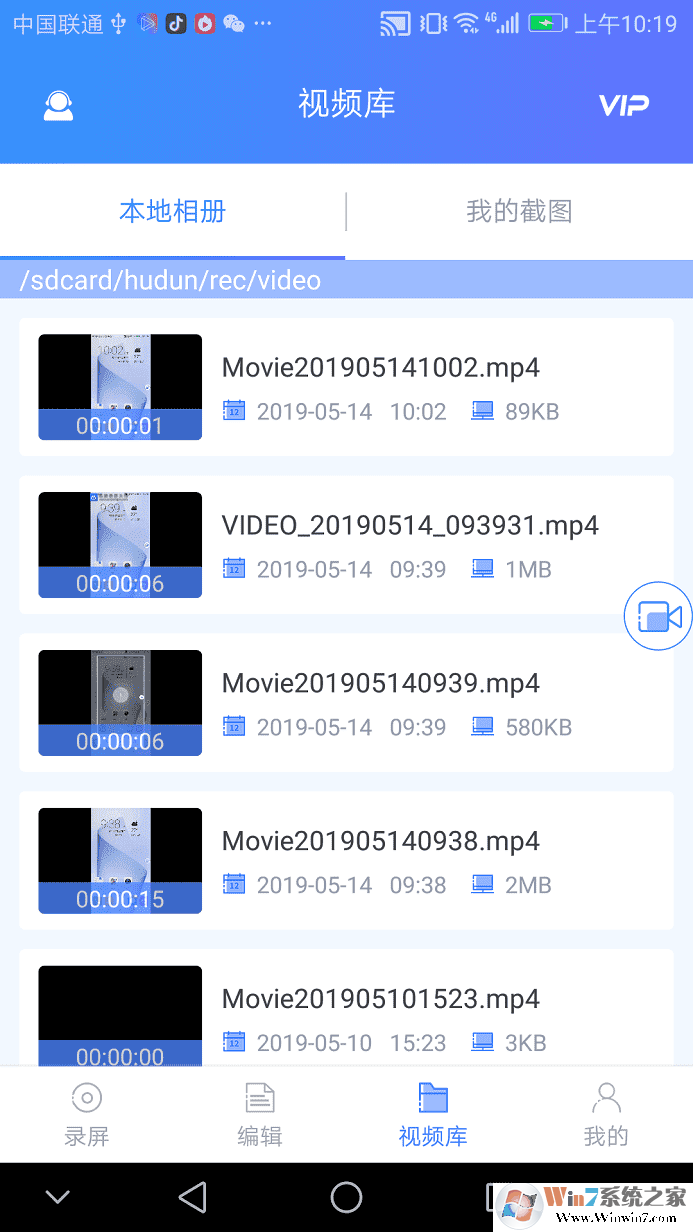Switch to the 本地相册 tab
This screenshot has height=1232, width=693.
[172, 212]
